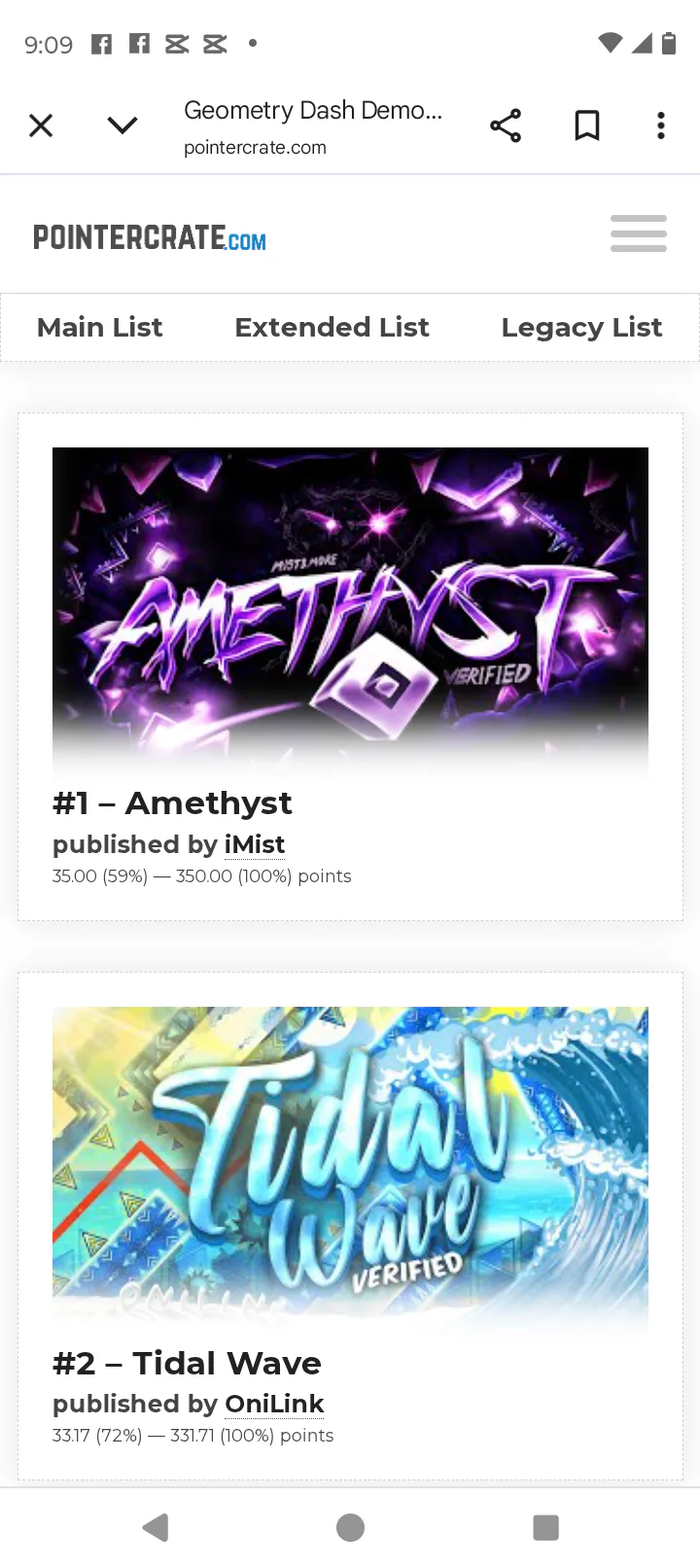This screenshot has height=1568, width=700.
Task: Open the #2 – Tidal Wave title link
Action: point(187,1364)
